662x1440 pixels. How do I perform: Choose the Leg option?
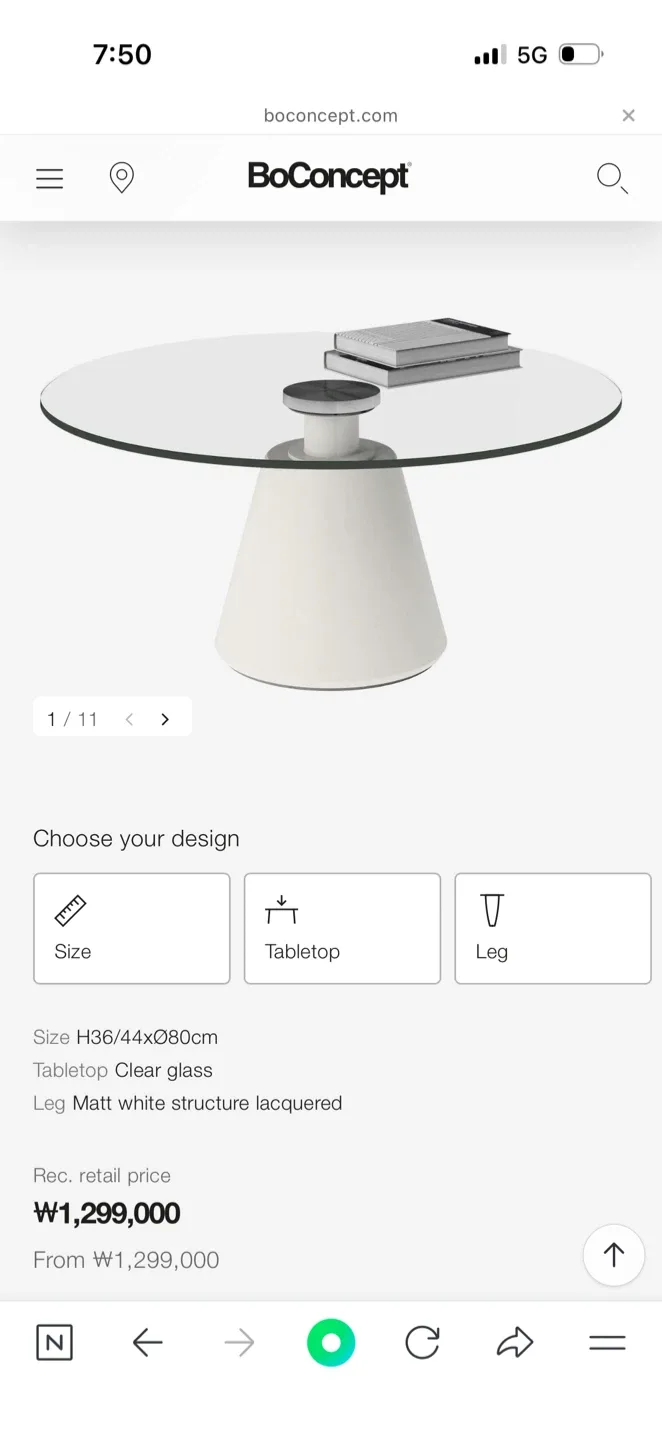pyautogui.click(x=552, y=928)
